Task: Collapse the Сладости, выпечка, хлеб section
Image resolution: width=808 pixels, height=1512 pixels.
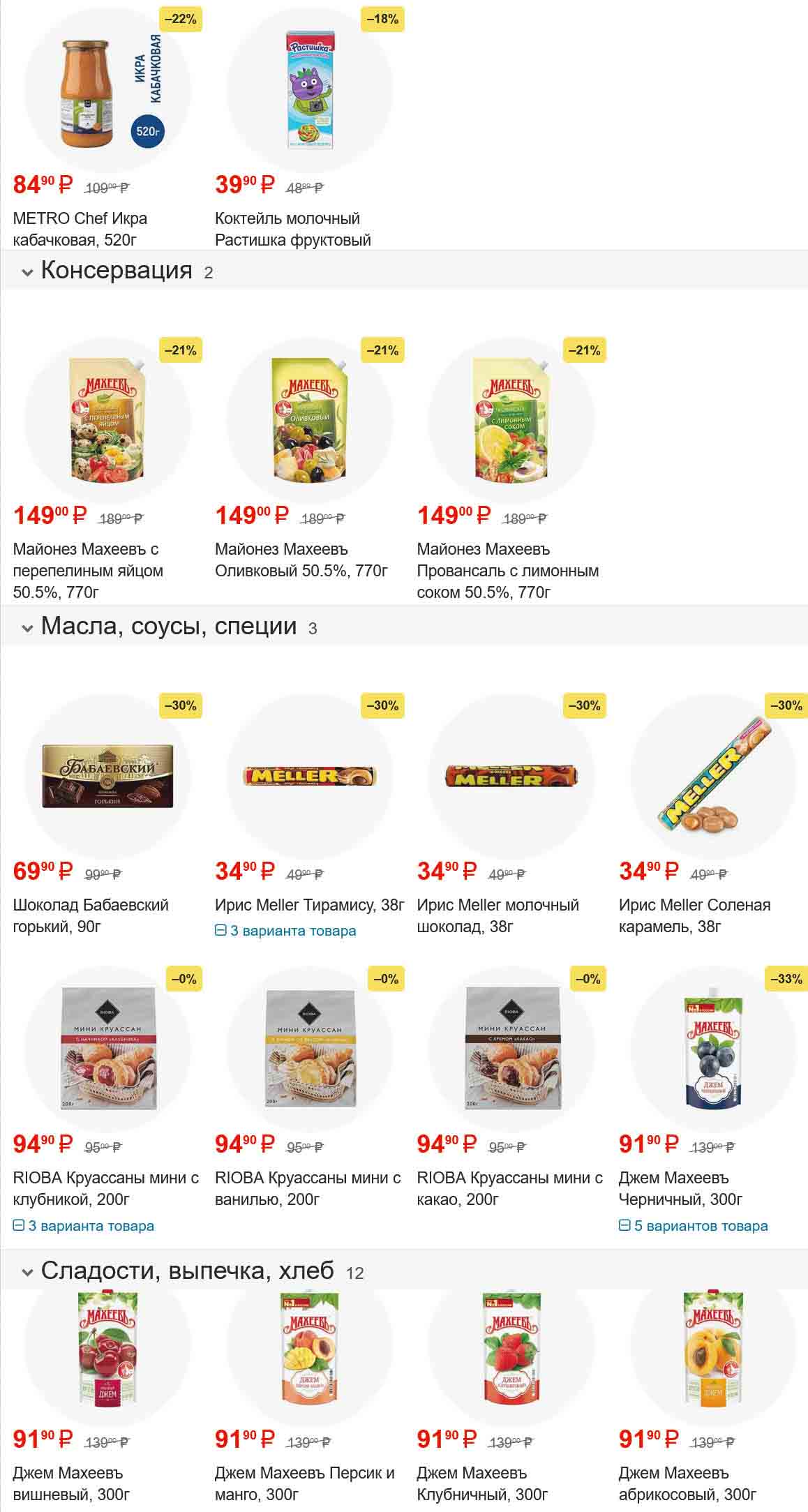Action: 28,1273
